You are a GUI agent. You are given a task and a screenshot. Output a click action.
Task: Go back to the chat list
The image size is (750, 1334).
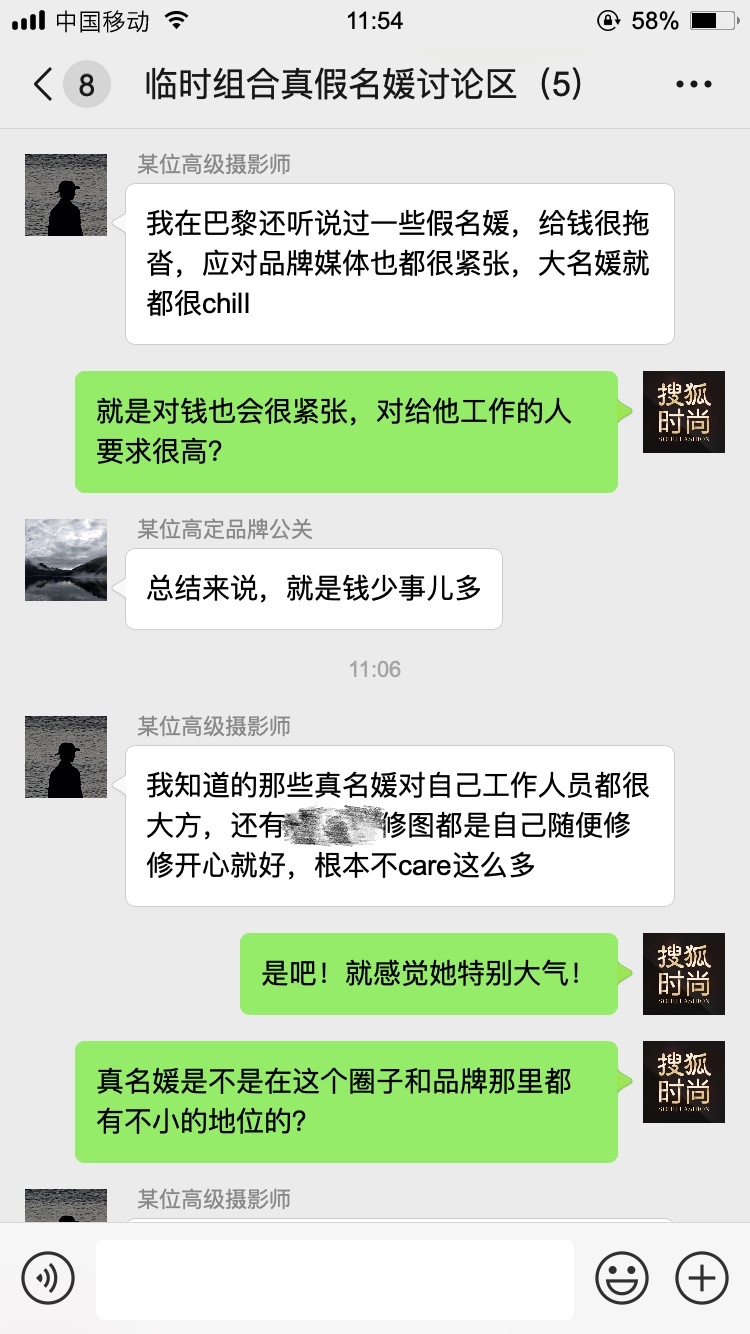[44, 85]
